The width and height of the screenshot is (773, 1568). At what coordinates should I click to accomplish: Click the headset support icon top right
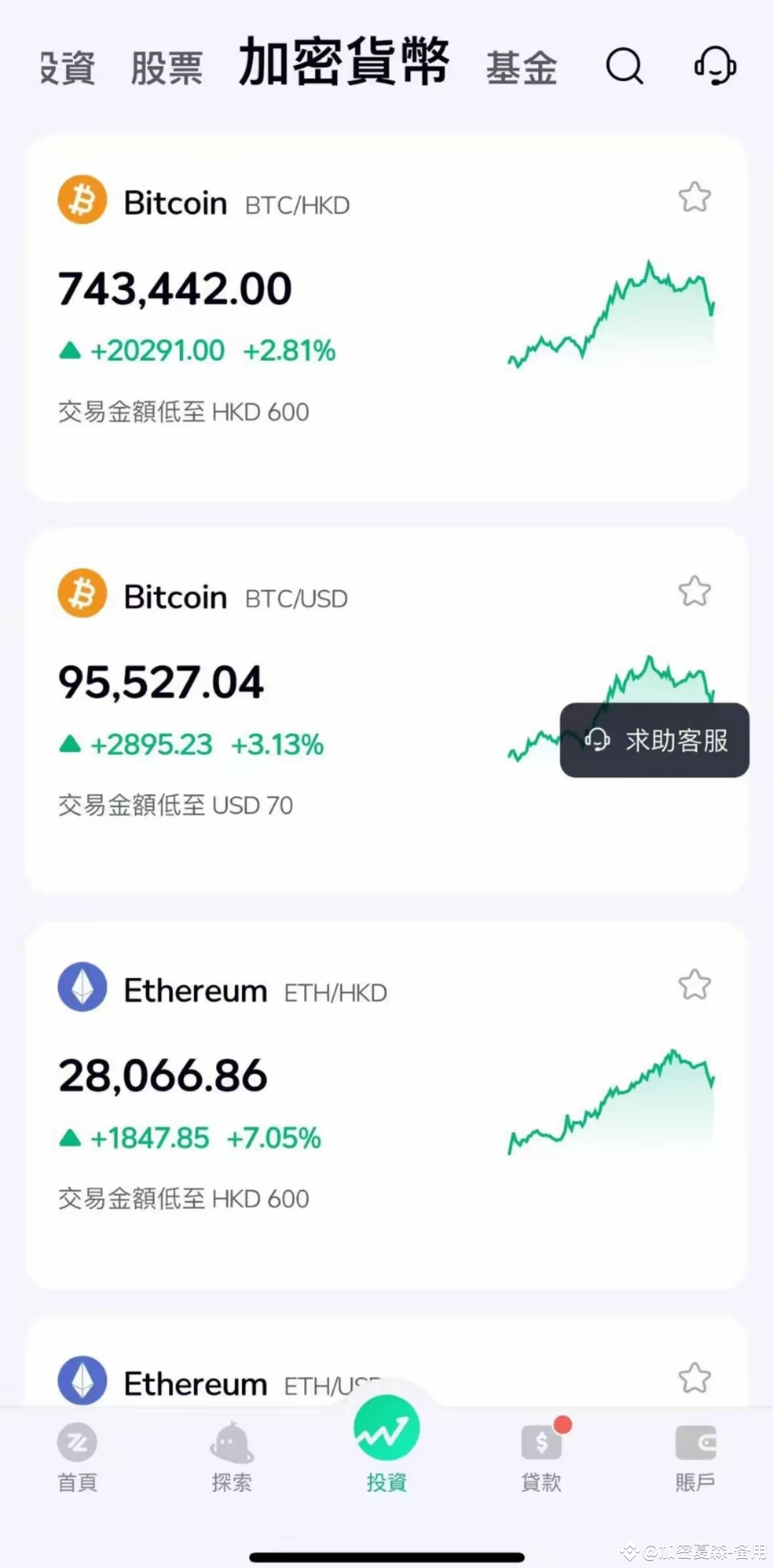point(714,66)
